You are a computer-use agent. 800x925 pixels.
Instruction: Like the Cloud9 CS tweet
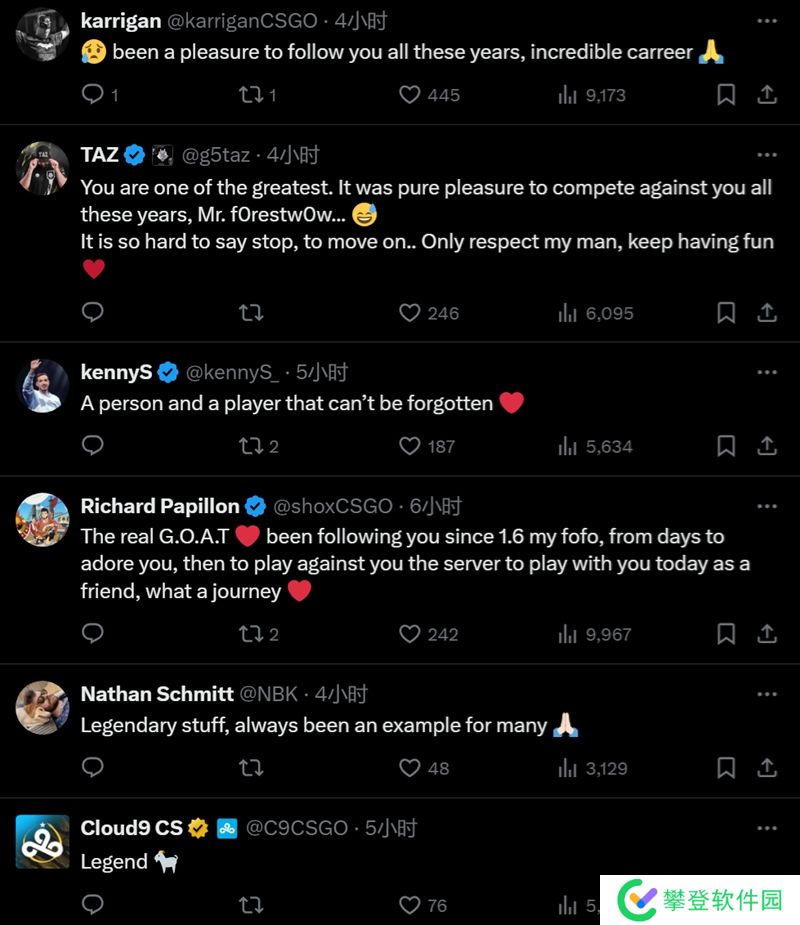pyautogui.click(x=410, y=906)
